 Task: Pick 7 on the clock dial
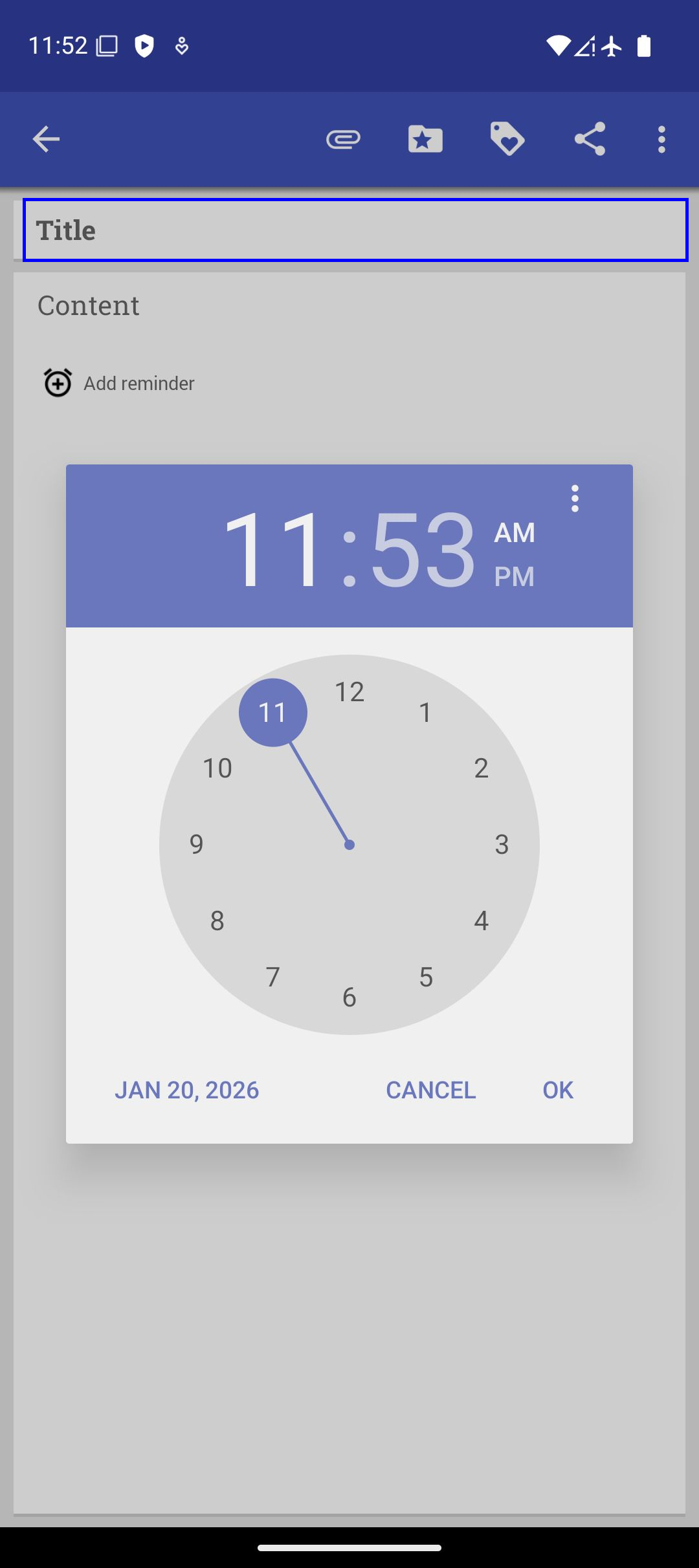click(x=273, y=977)
